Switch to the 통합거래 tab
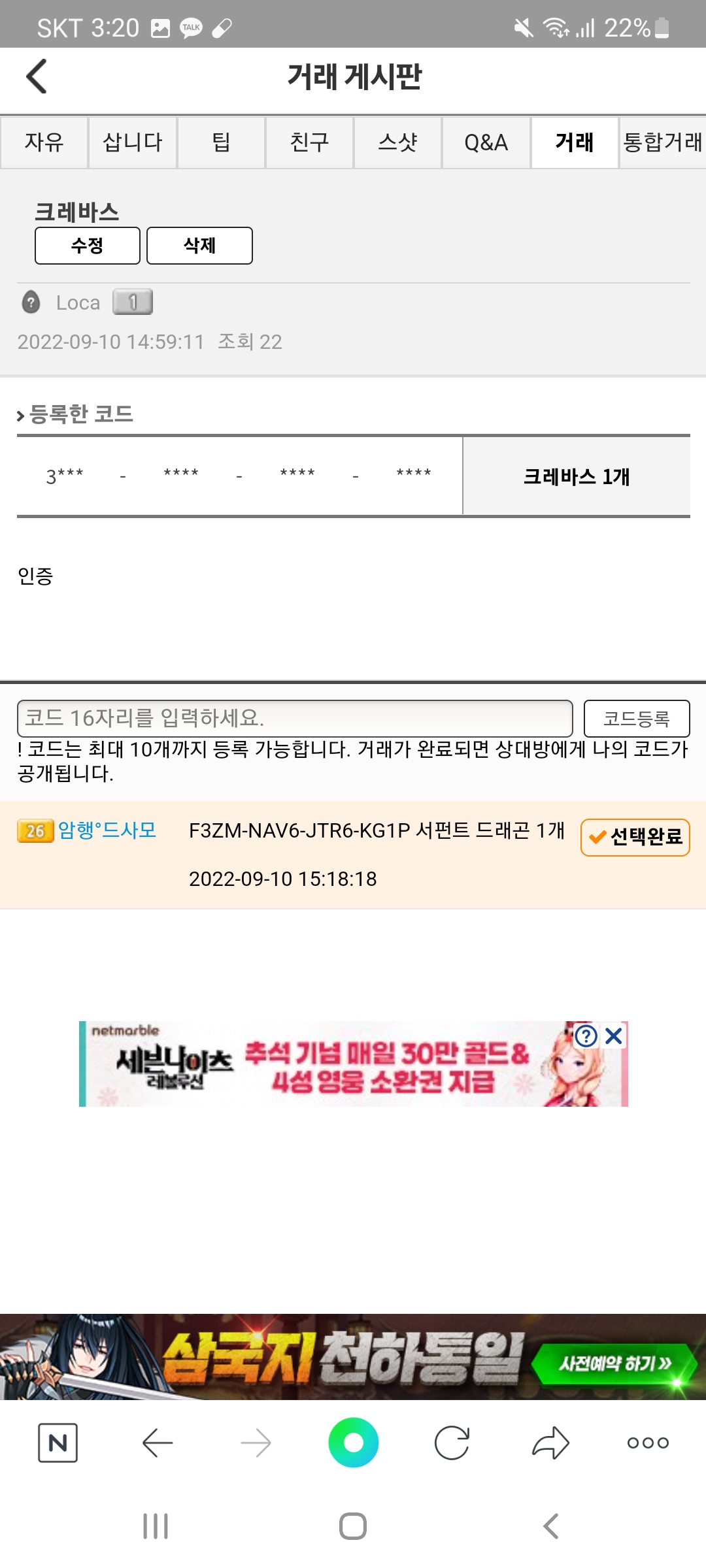The image size is (706, 1568). 662,142
